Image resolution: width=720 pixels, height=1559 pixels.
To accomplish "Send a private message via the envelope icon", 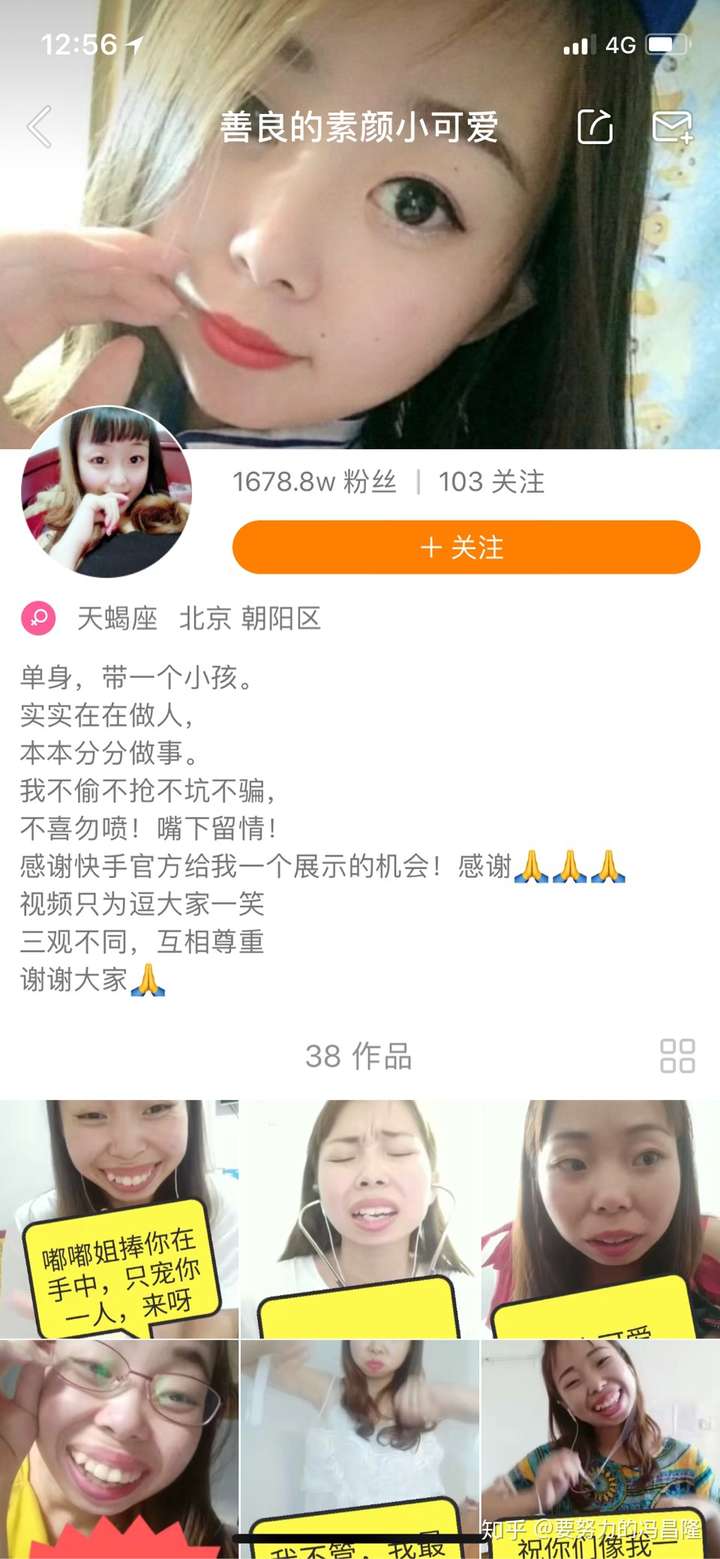I will tap(672, 127).
